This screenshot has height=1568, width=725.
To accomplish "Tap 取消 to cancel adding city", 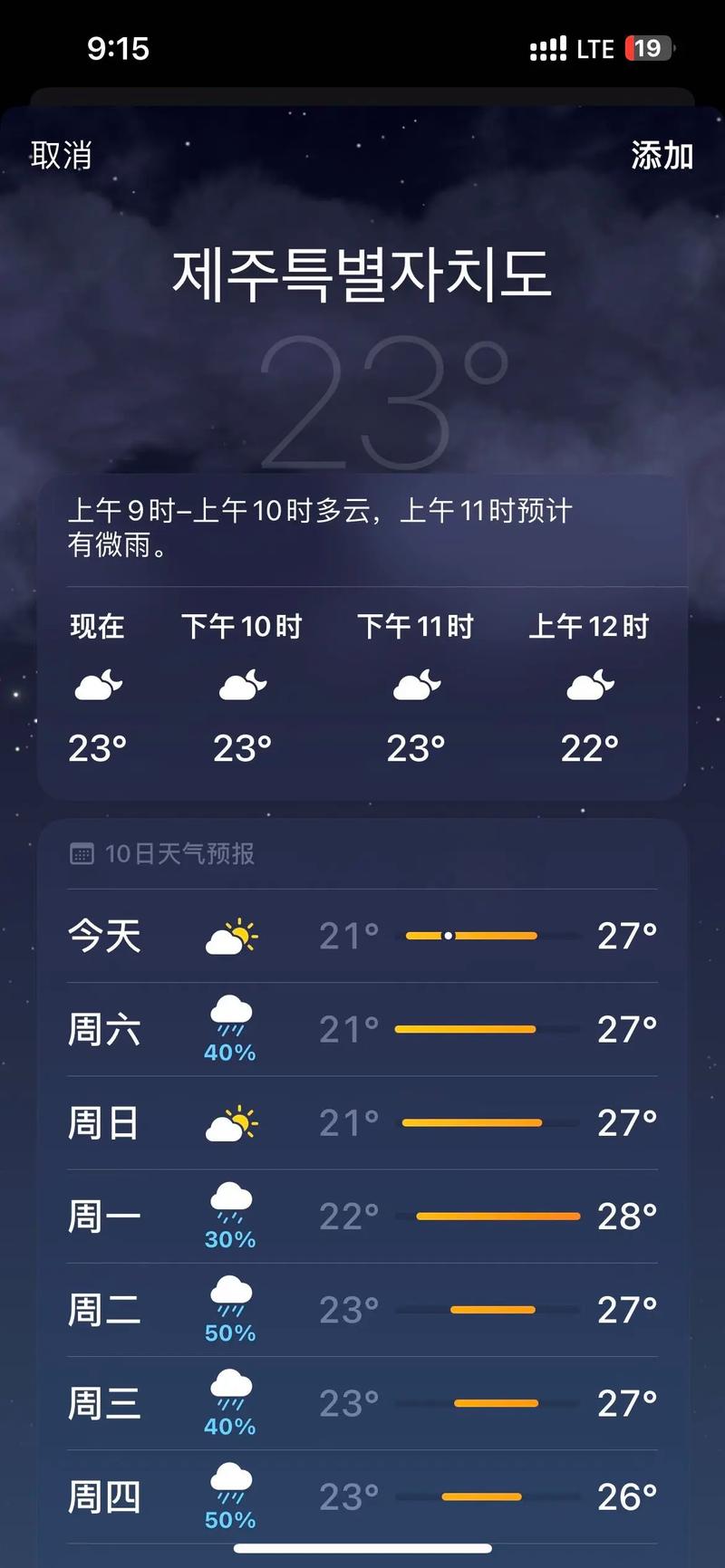I will tap(60, 156).
